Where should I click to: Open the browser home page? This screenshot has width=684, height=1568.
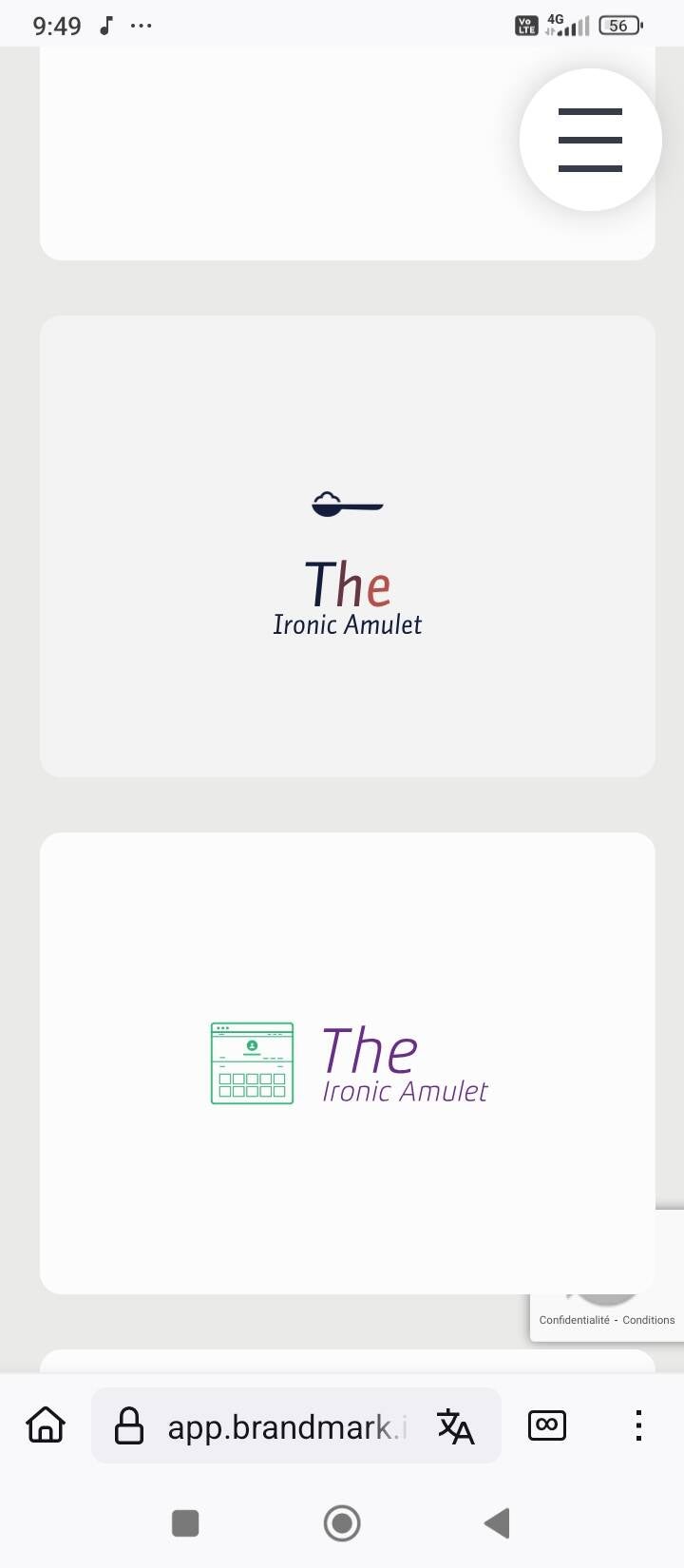point(46,1425)
